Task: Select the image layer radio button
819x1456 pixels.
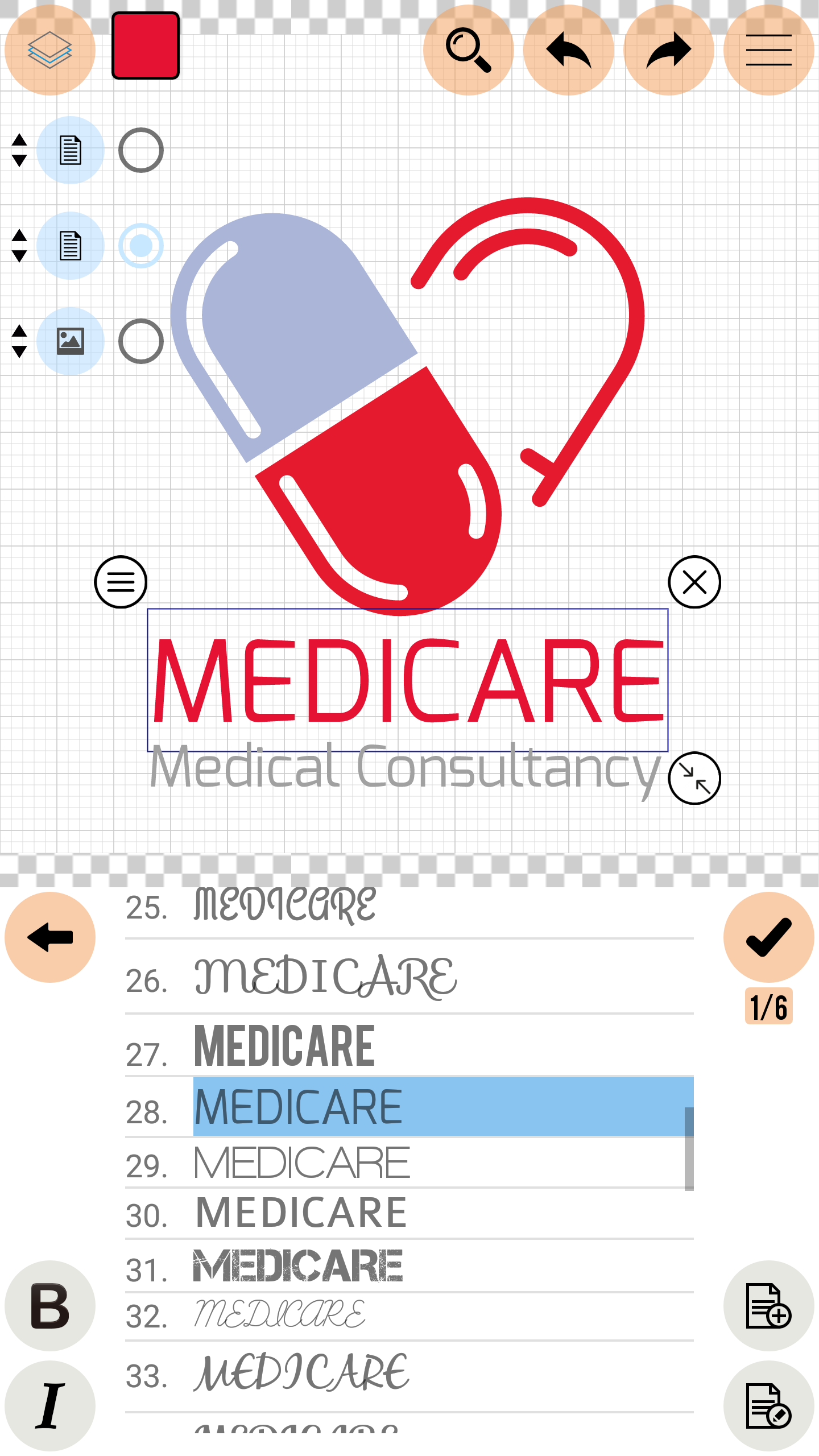Action: (141, 341)
